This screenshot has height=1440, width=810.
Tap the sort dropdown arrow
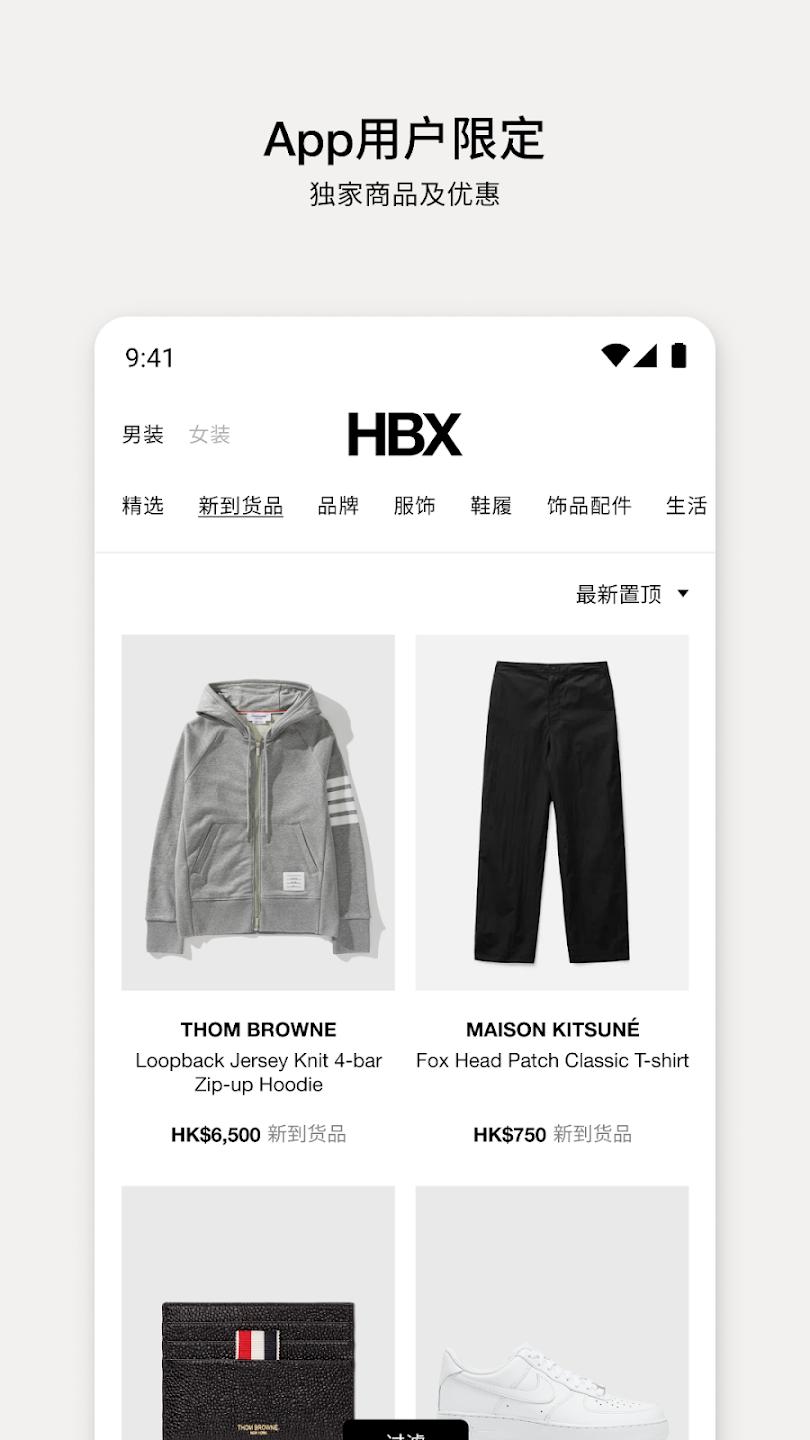pos(684,593)
